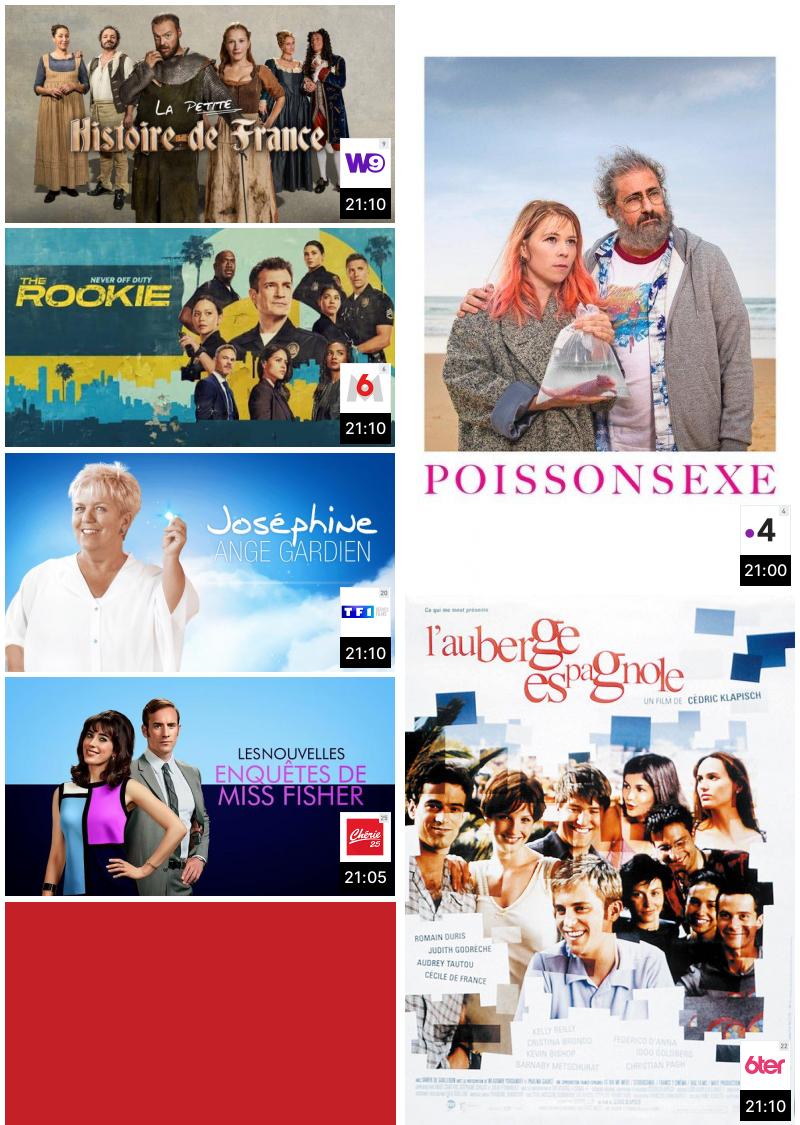Open La Petite Histoire de France on W9
Viewport: 800px width, 1125px height.
199,114
